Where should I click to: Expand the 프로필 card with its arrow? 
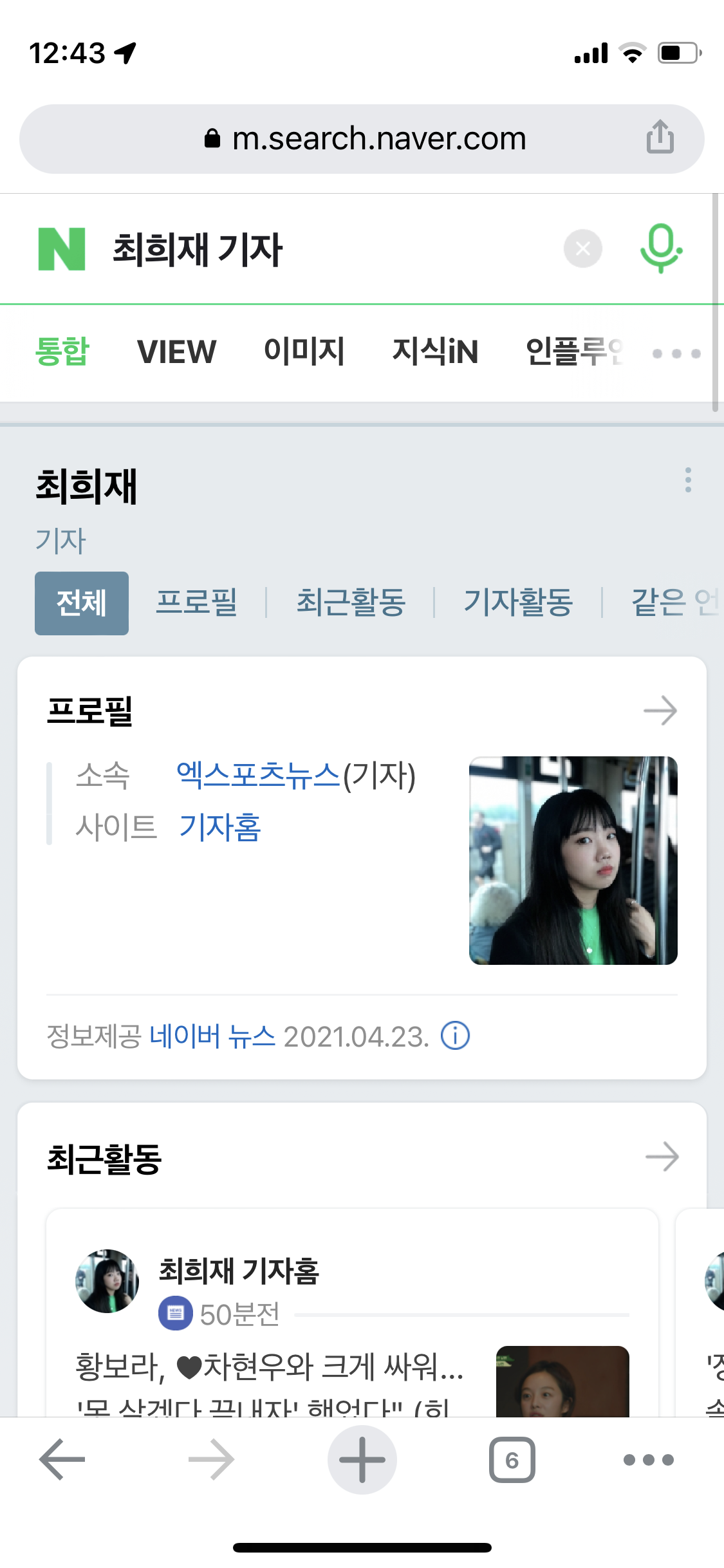click(660, 711)
